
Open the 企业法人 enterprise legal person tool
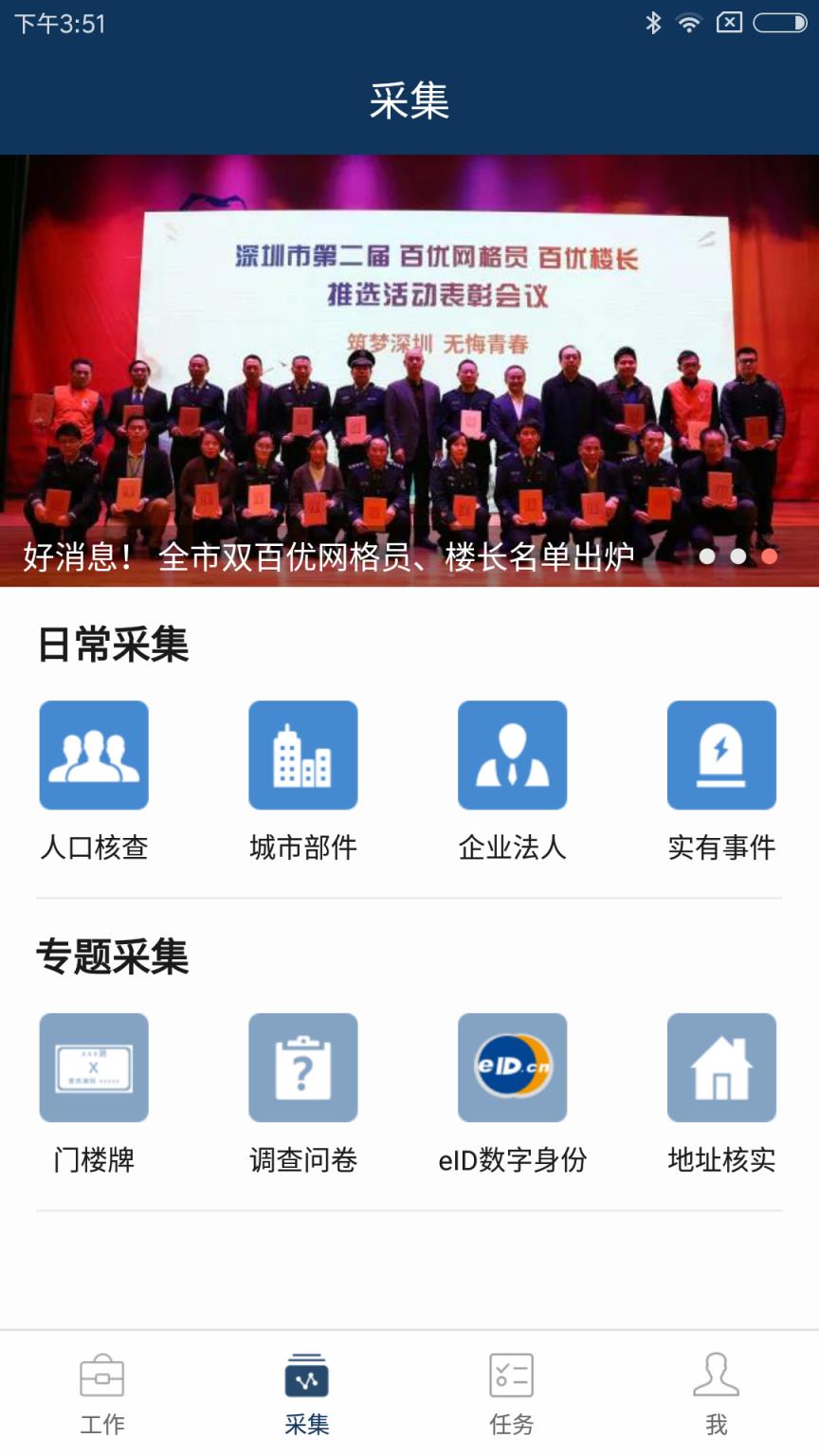point(512,755)
